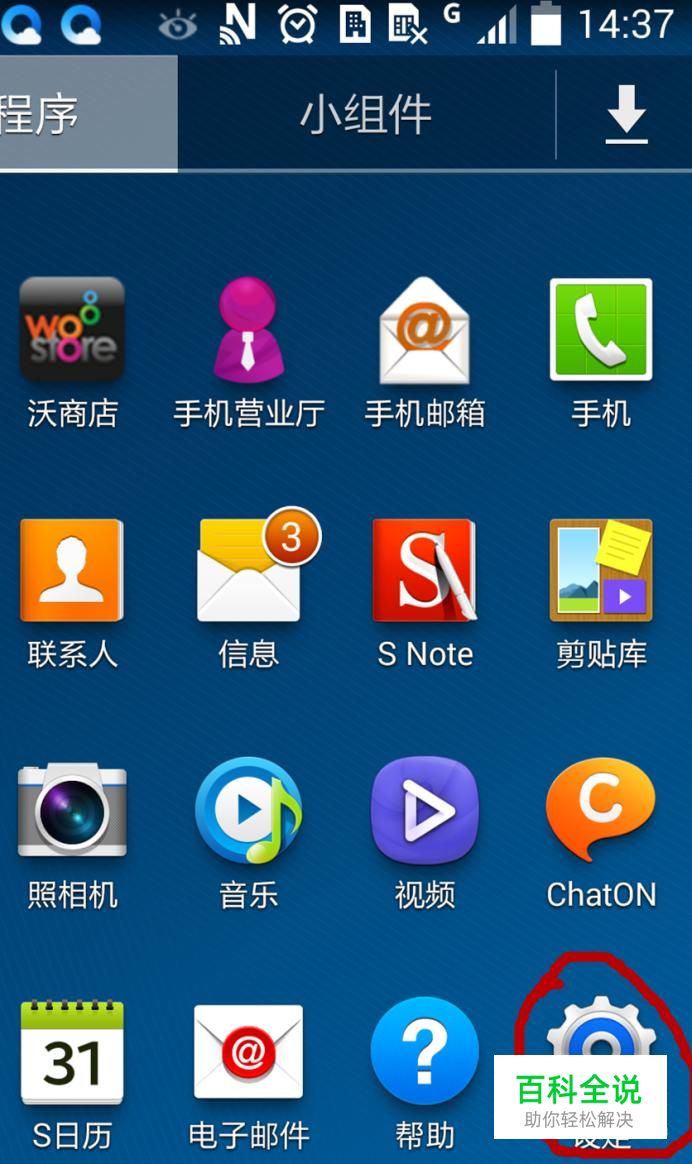The image size is (692, 1164).
Task: Switch to the 小组件 tab
Action: coord(366,115)
